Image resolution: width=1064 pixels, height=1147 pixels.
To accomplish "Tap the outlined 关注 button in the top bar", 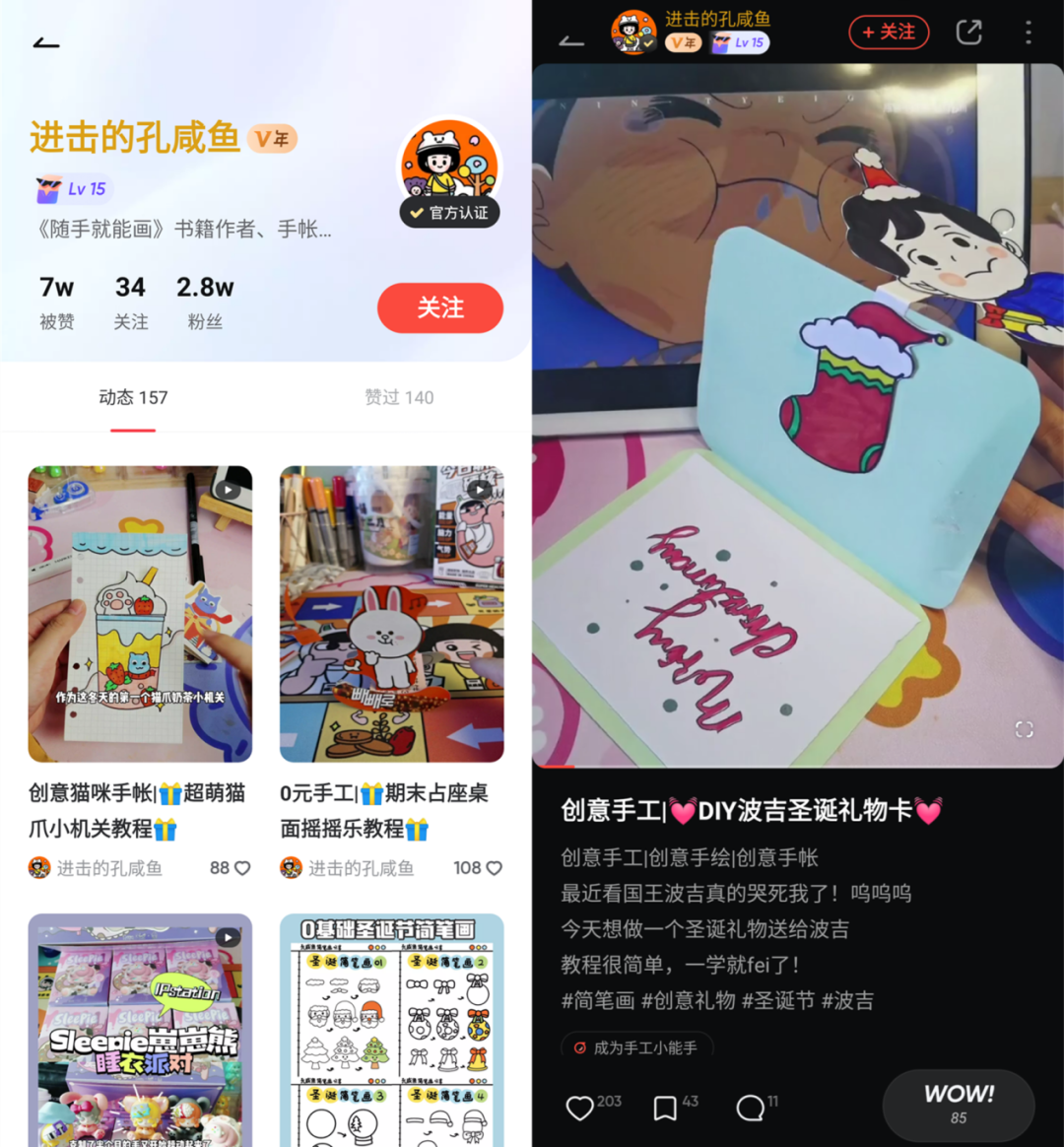I will point(889,33).
